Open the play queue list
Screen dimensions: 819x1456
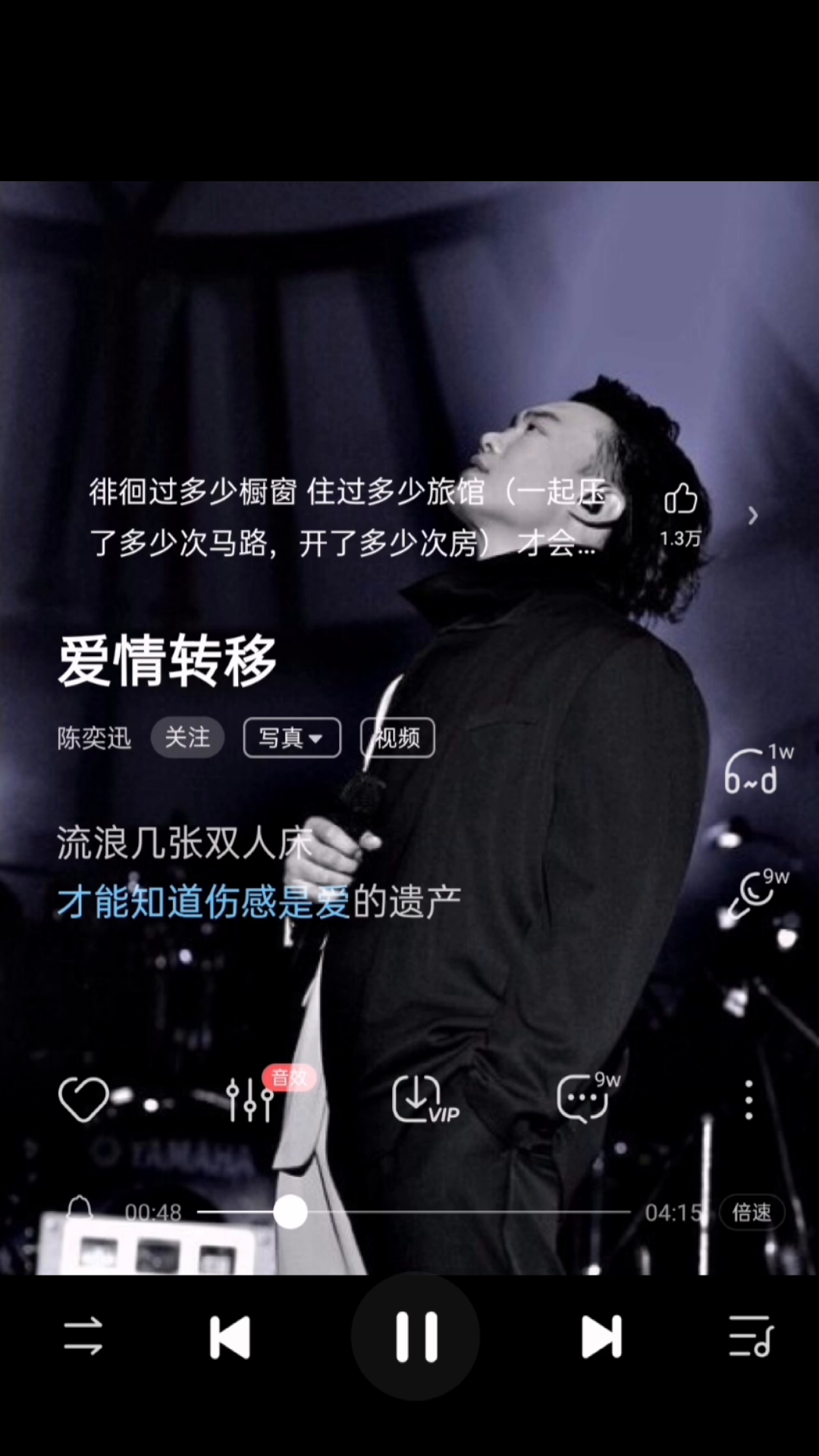(750, 1336)
